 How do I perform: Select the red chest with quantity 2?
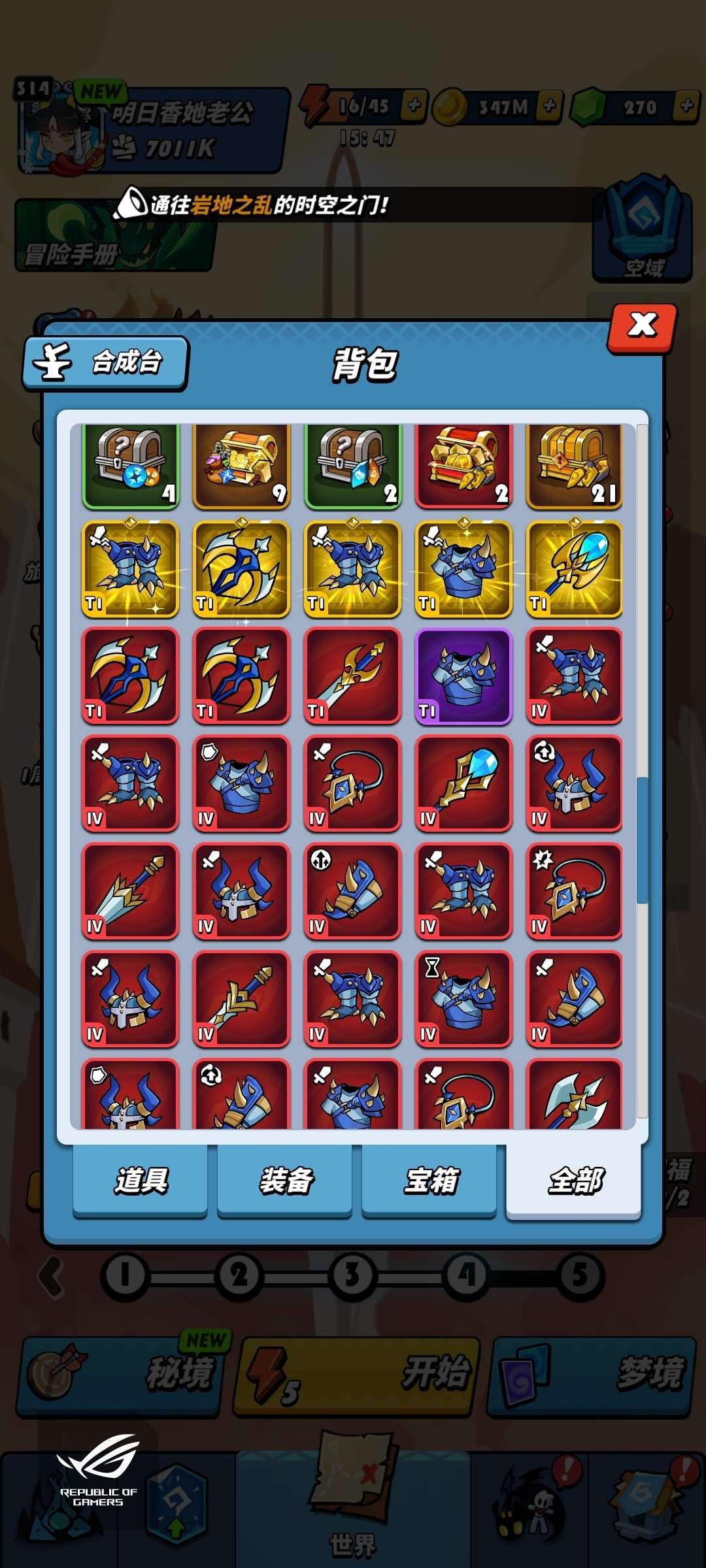(x=463, y=465)
